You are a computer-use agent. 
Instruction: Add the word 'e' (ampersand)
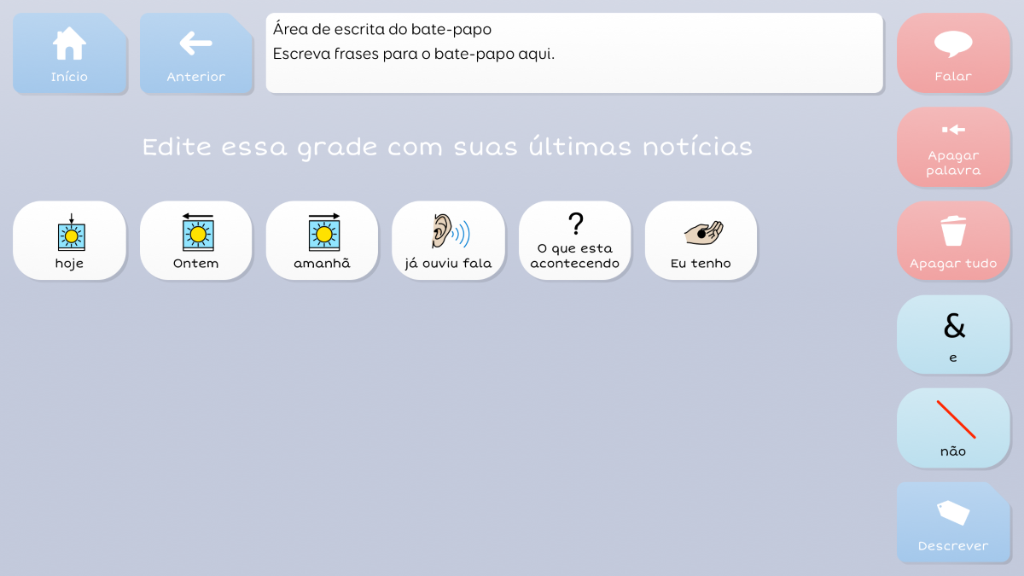tap(953, 335)
